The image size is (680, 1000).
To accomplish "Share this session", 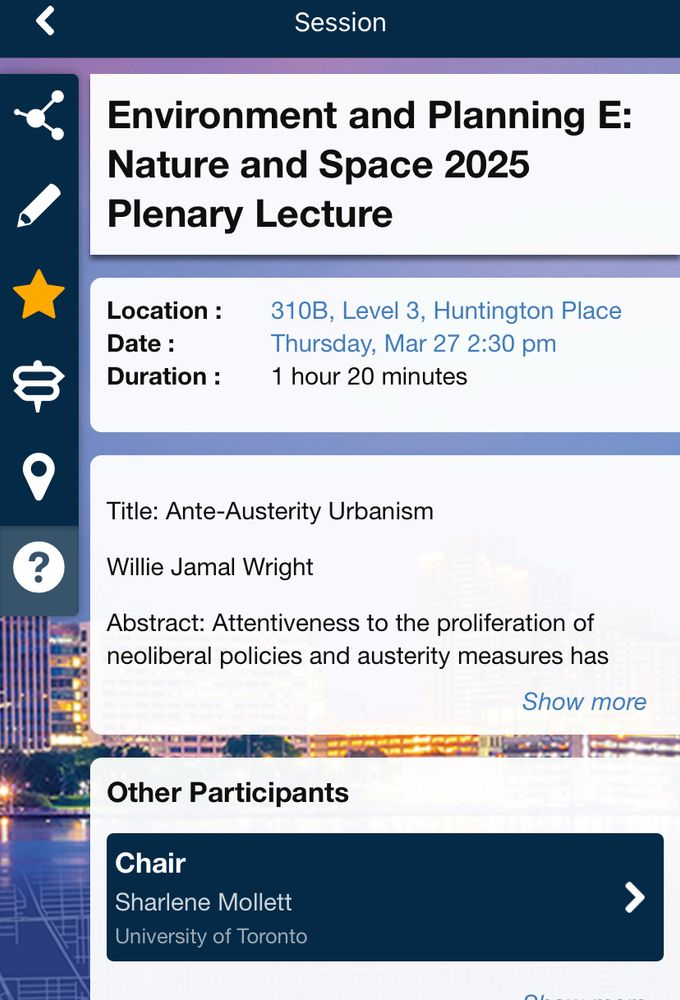I will pos(39,115).
